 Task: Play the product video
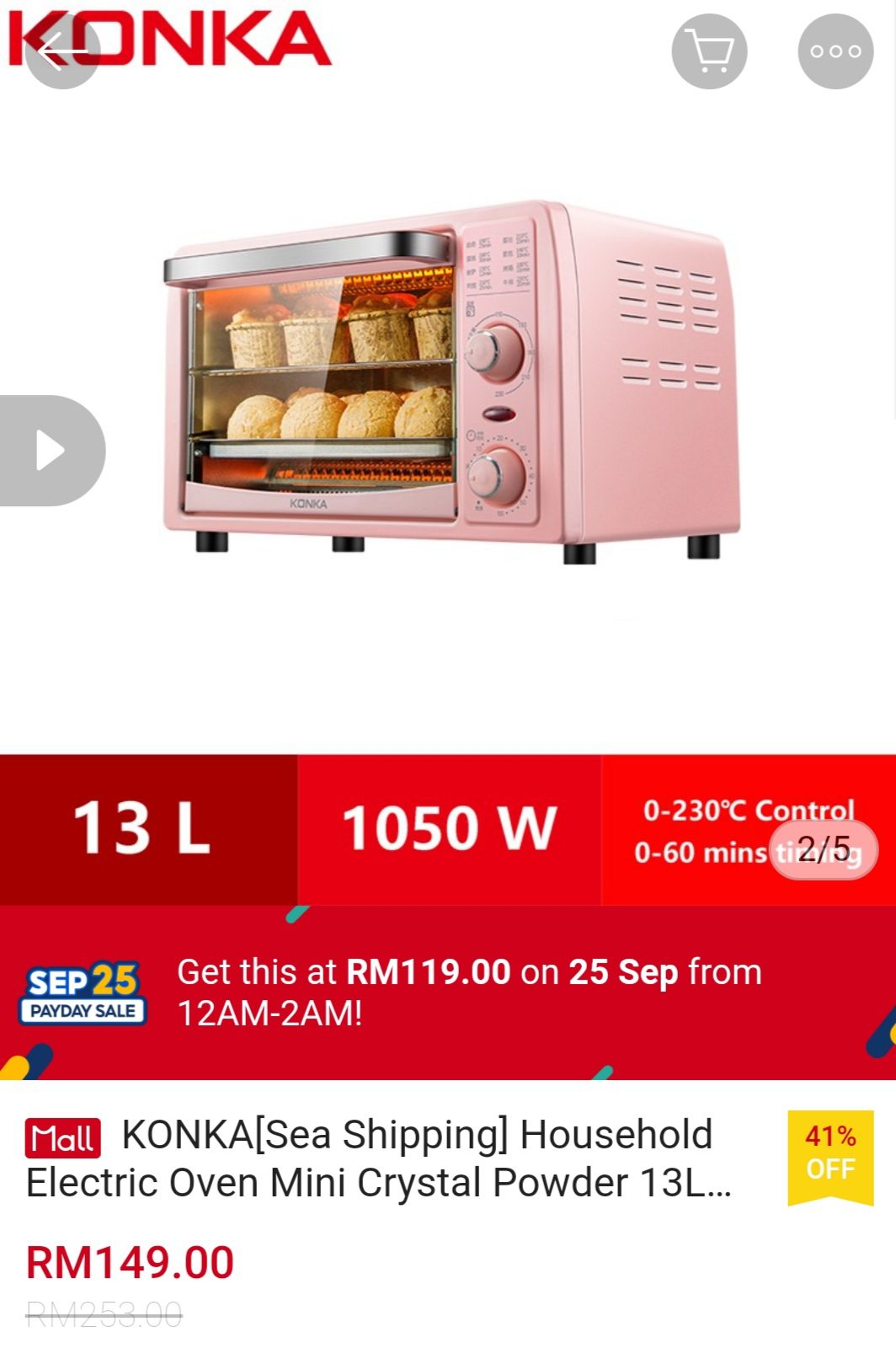51,451
